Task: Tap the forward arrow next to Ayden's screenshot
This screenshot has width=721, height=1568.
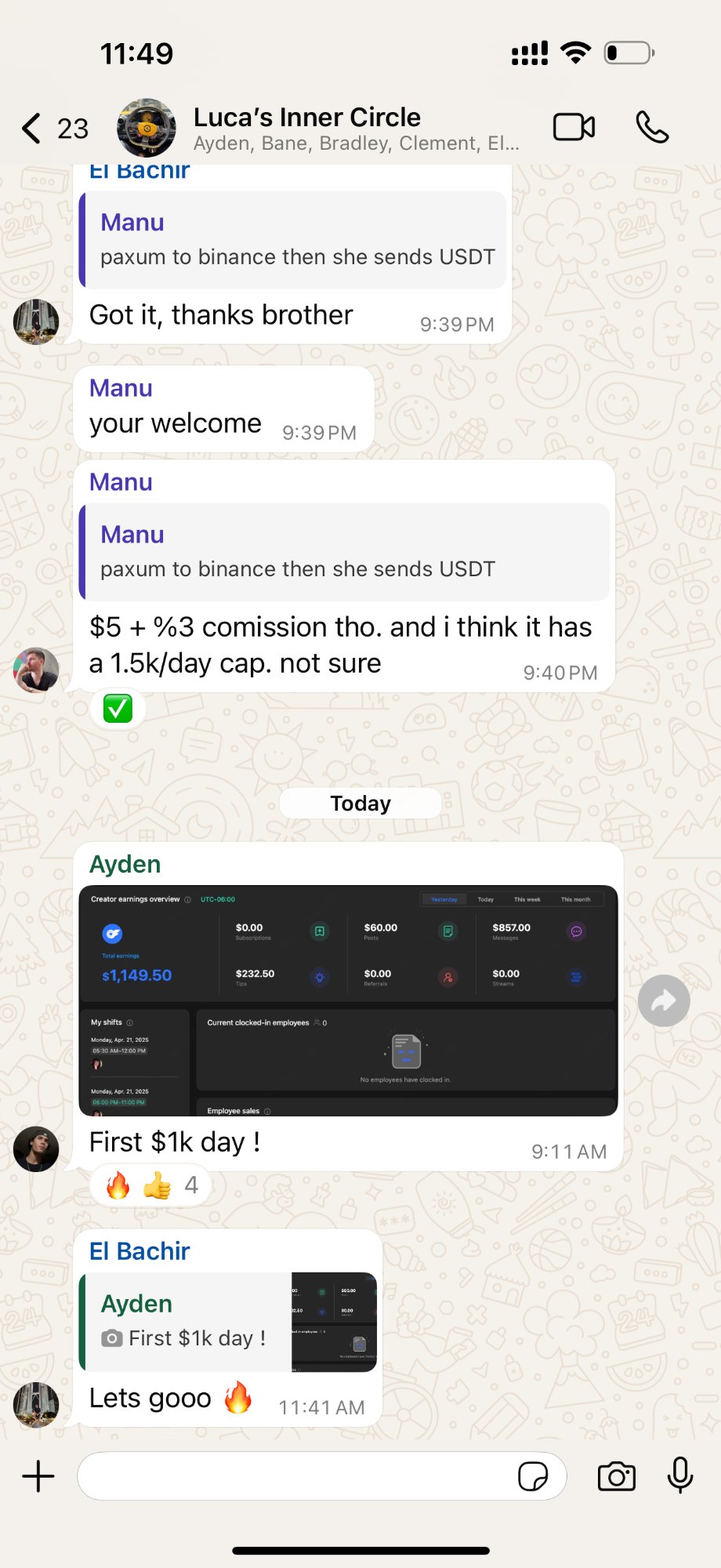Action: pos(663,1000)
